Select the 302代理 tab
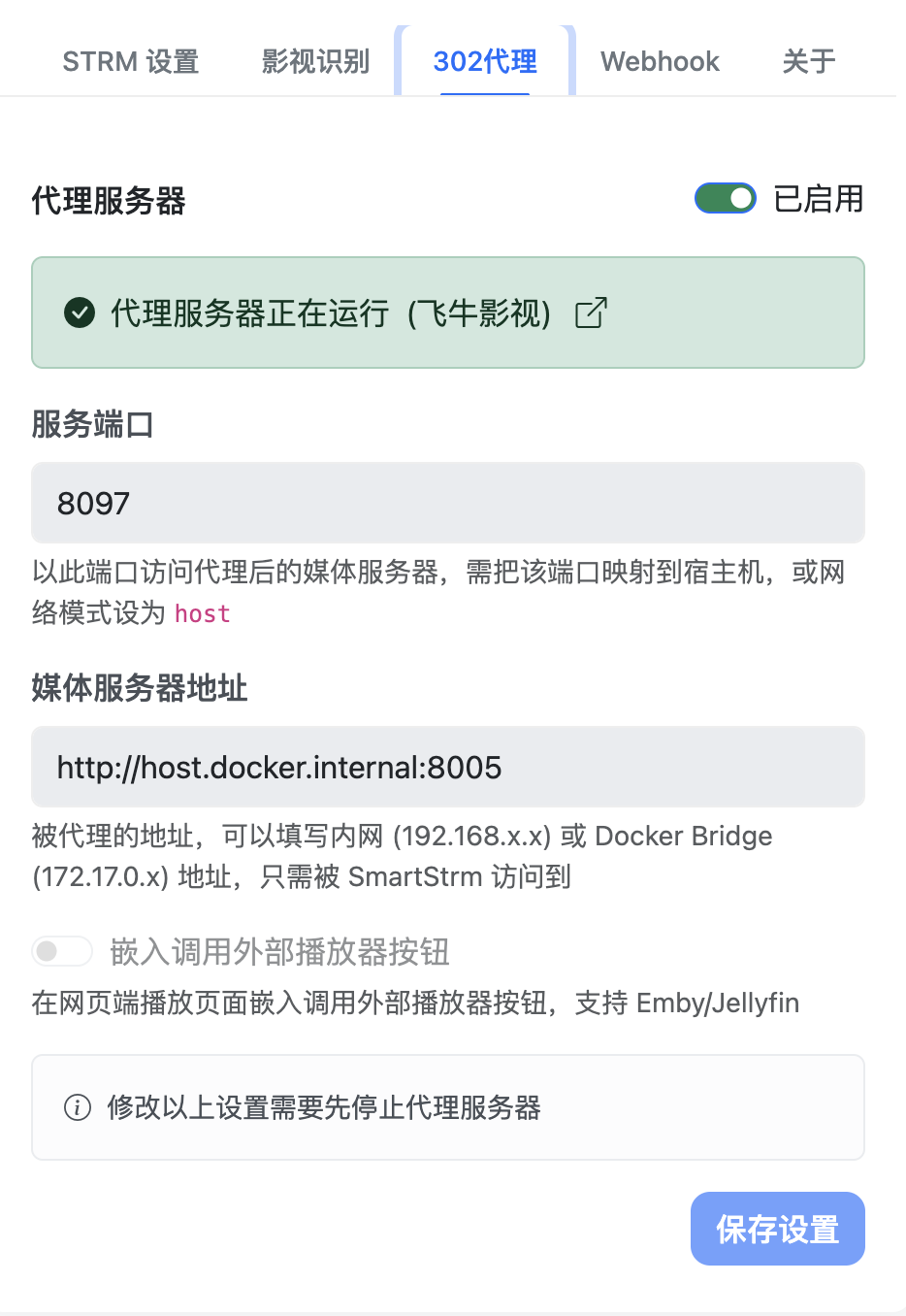The height and width of the screenshot is (1316, 906). tap(485, 62)
